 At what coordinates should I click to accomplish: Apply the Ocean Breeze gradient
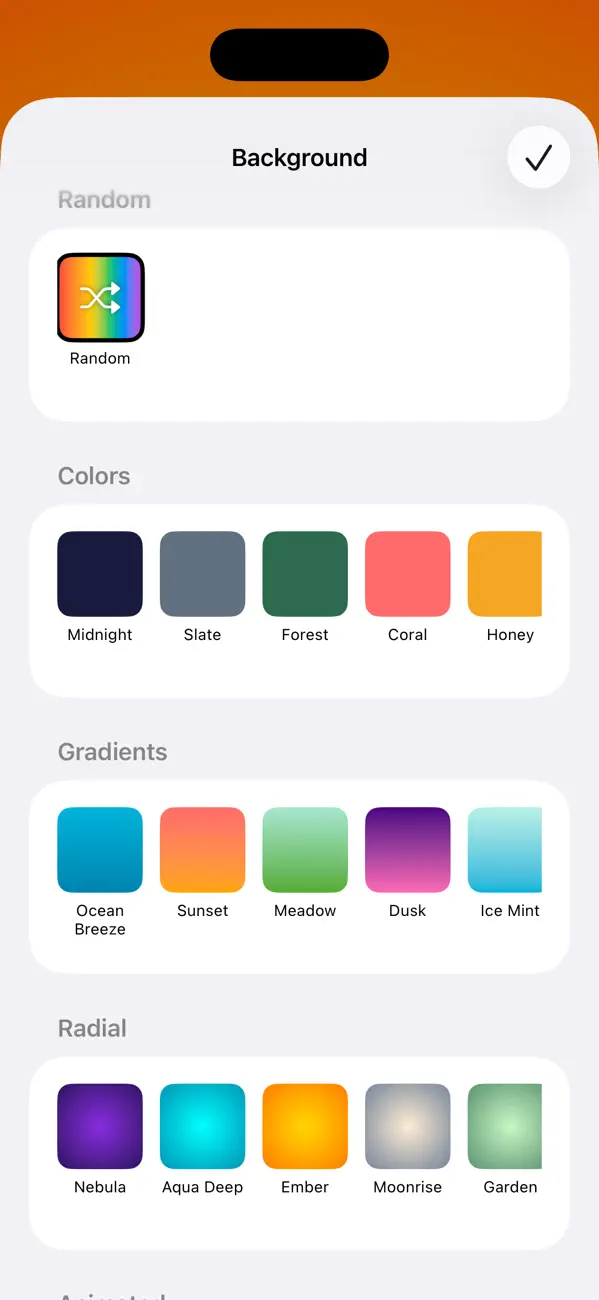click(x=100, y=850)
